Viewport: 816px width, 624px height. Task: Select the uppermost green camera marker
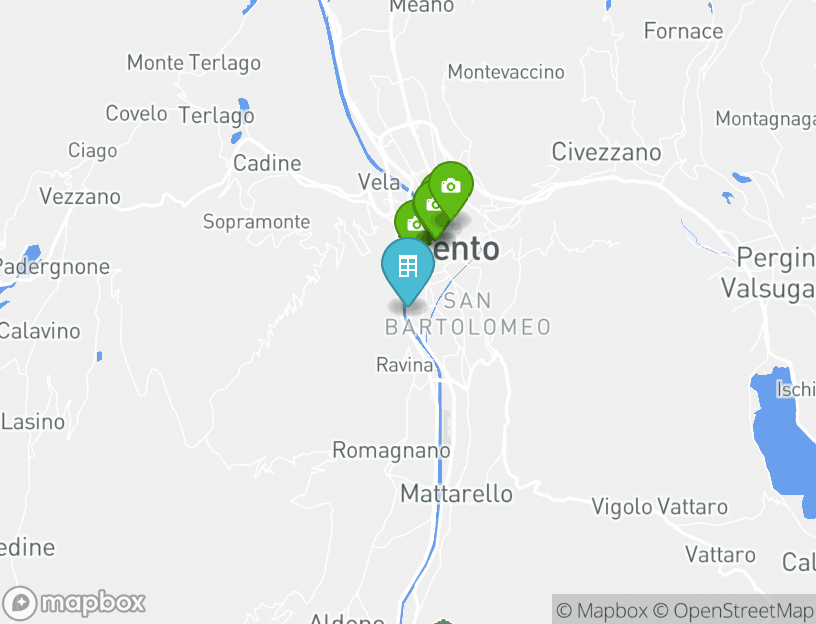(451, 186)
